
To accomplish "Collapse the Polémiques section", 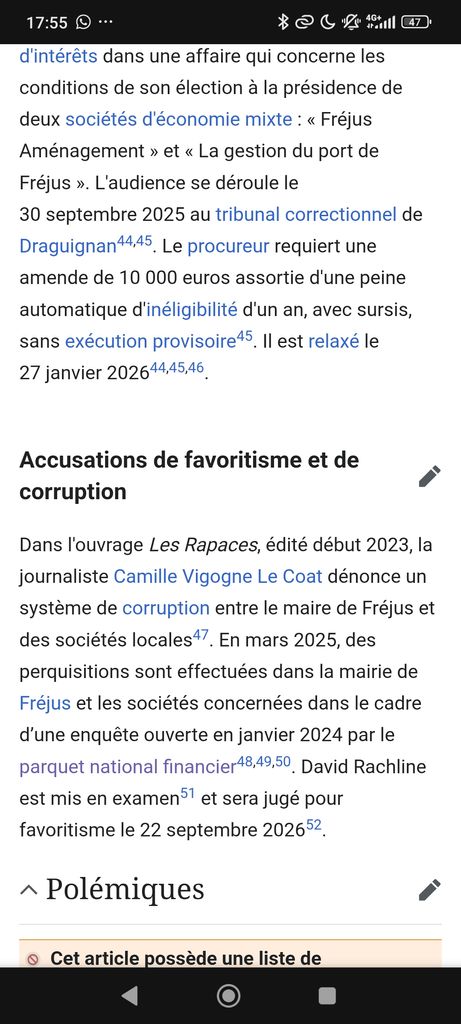I will [x=28, y=889].
